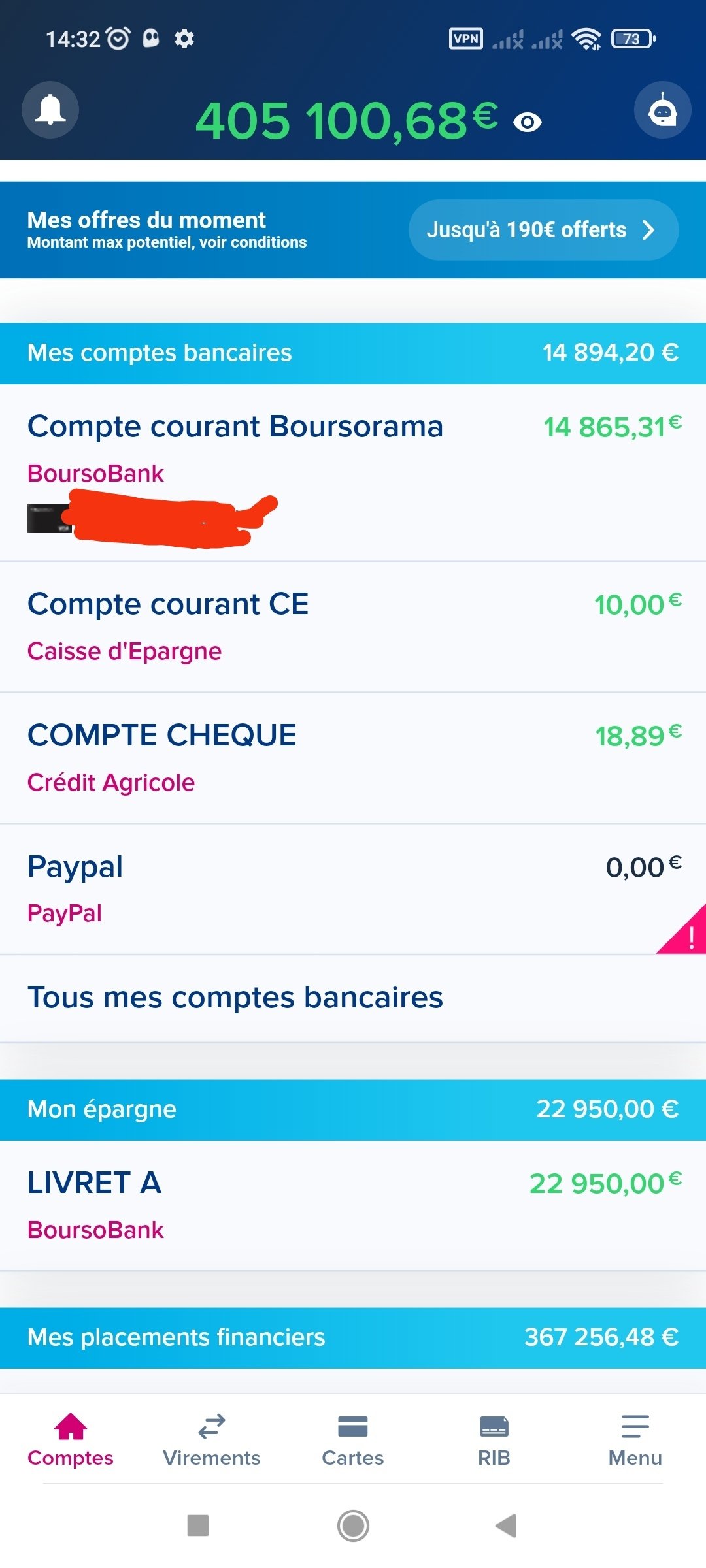Image resolution: width=706 pixels, height=1568 pixels.
Task: Go to the system home screen
Action: (x=353, y=1526)
